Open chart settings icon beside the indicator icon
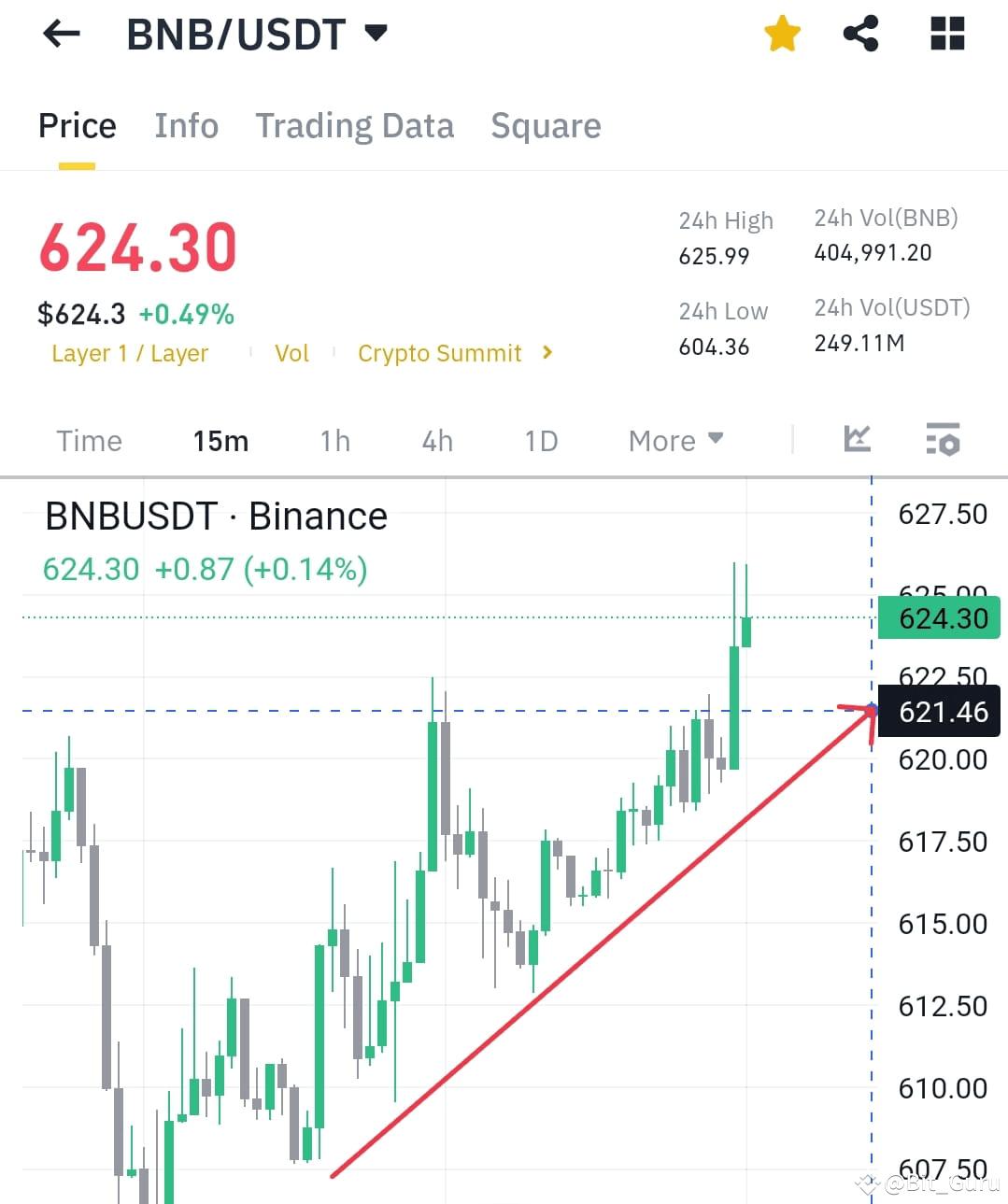The height and width of the screenshot is (1204, 1008). (943, 439)
